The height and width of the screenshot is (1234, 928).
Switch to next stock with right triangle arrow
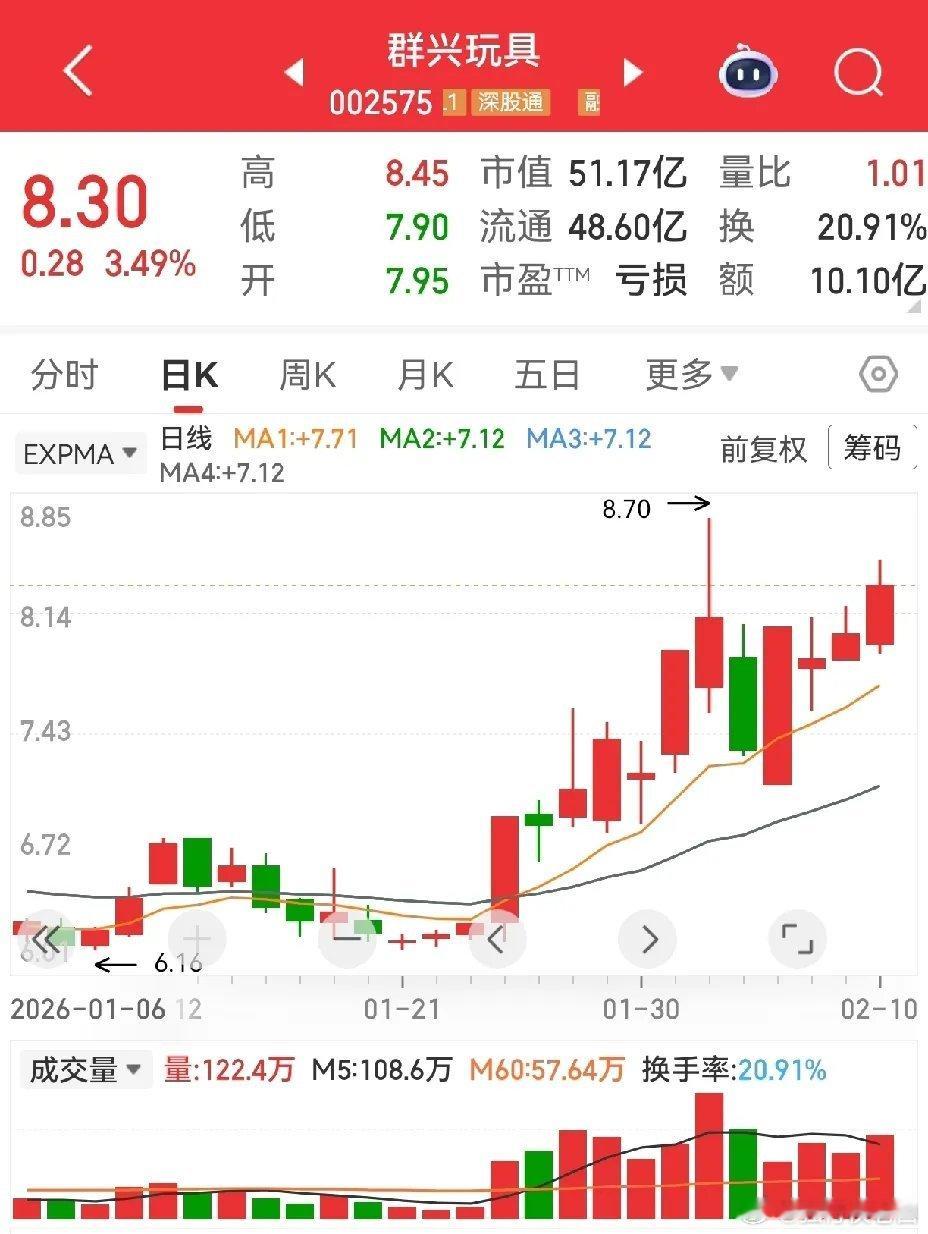tap(633, 72)
